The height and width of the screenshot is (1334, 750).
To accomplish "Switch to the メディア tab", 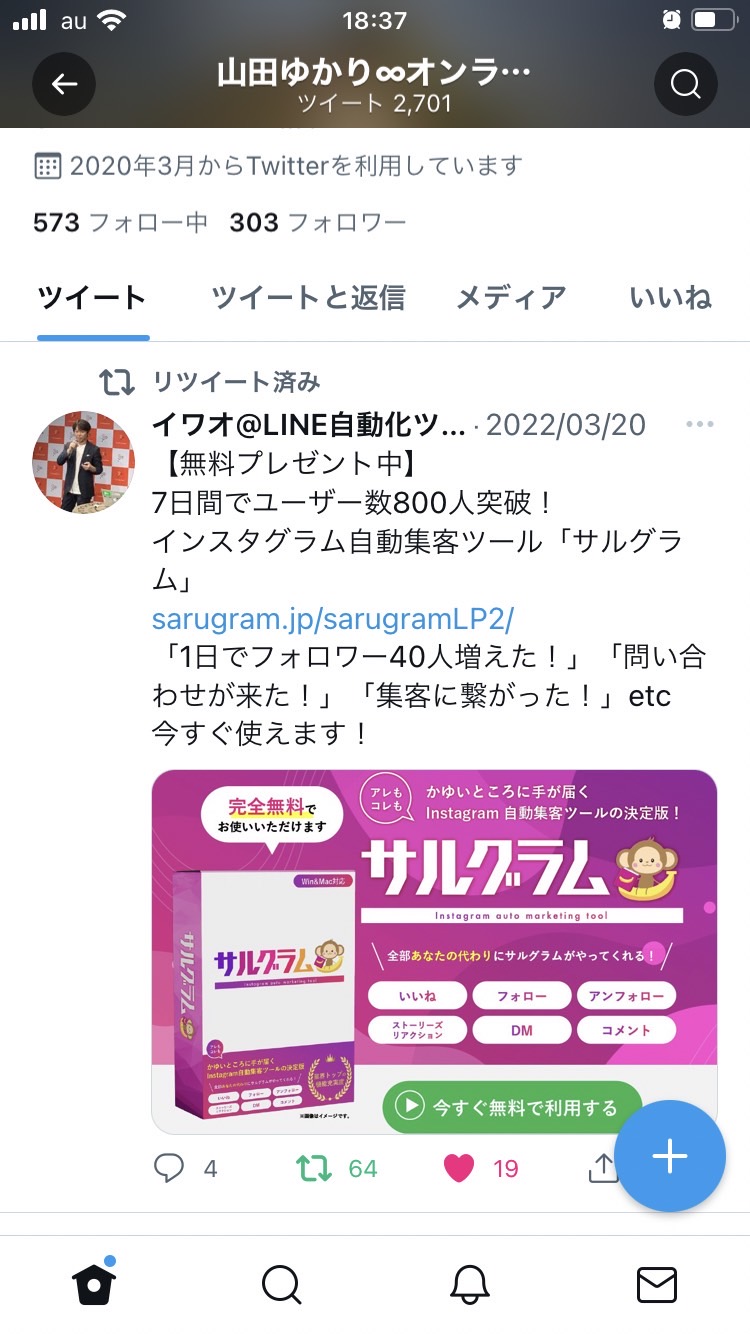I will point(511,297).
